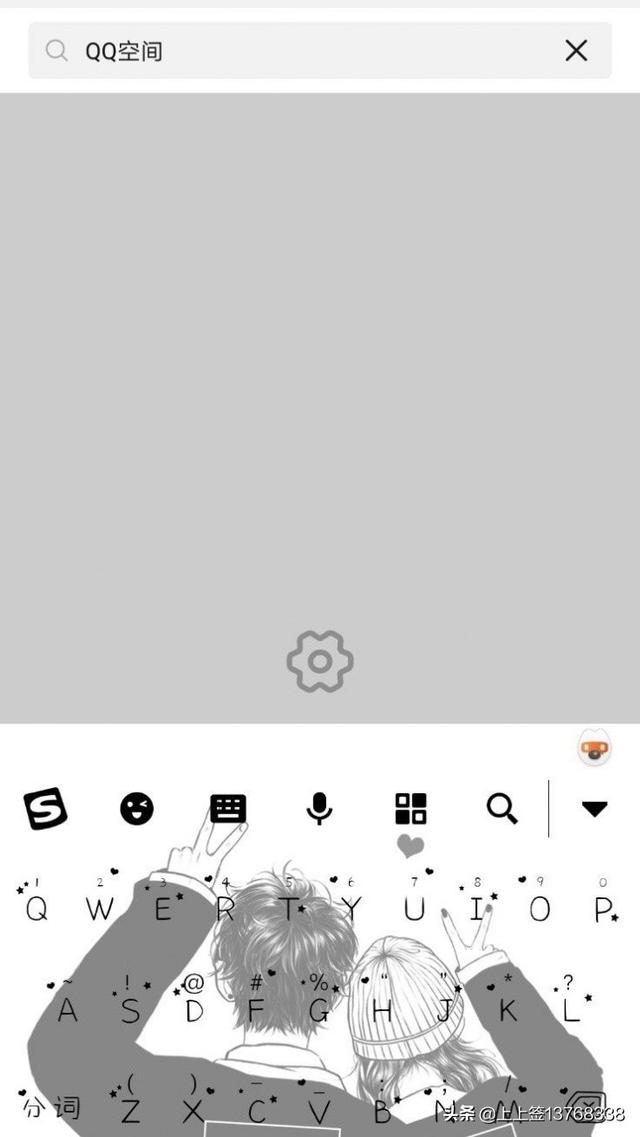Type the letter Q key

[x=36, y=908]
